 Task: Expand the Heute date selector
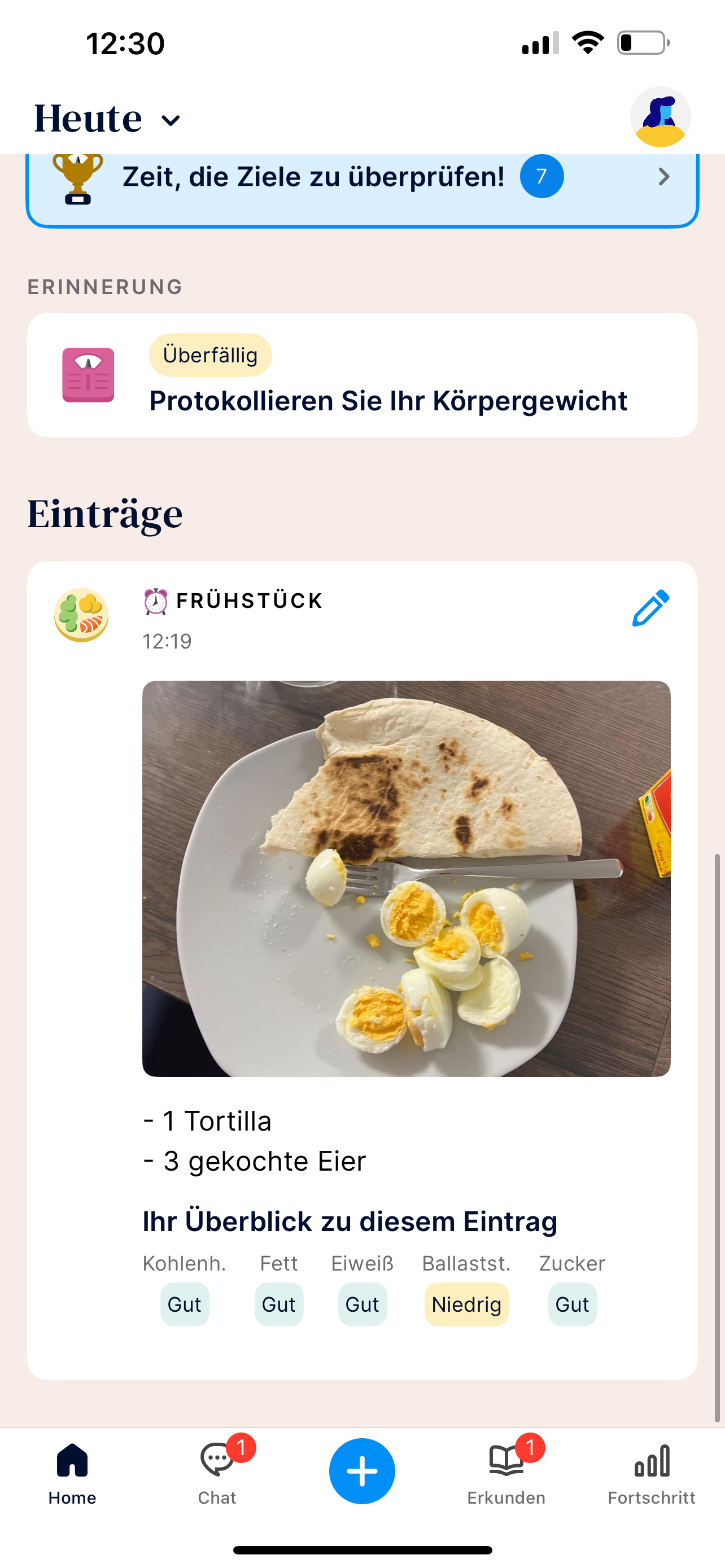point(107,118)
